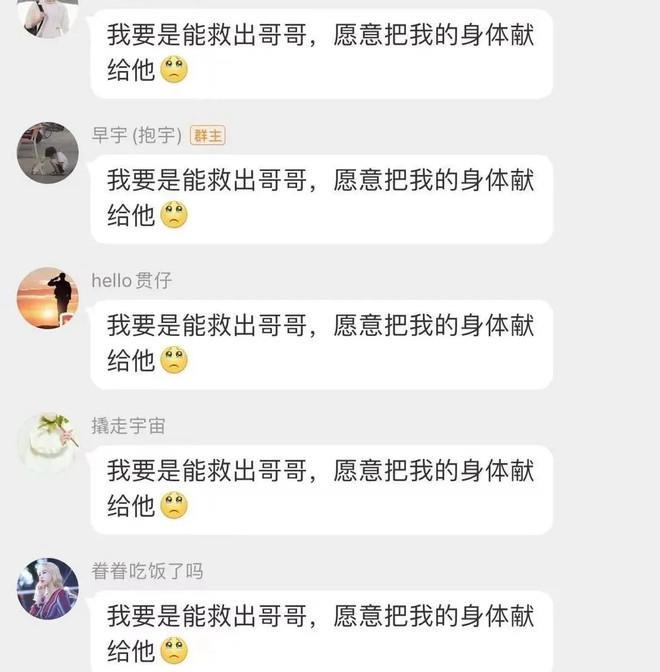Tap the avatar of hello贯仔
The image size is (660, 672).
[48, 298]
